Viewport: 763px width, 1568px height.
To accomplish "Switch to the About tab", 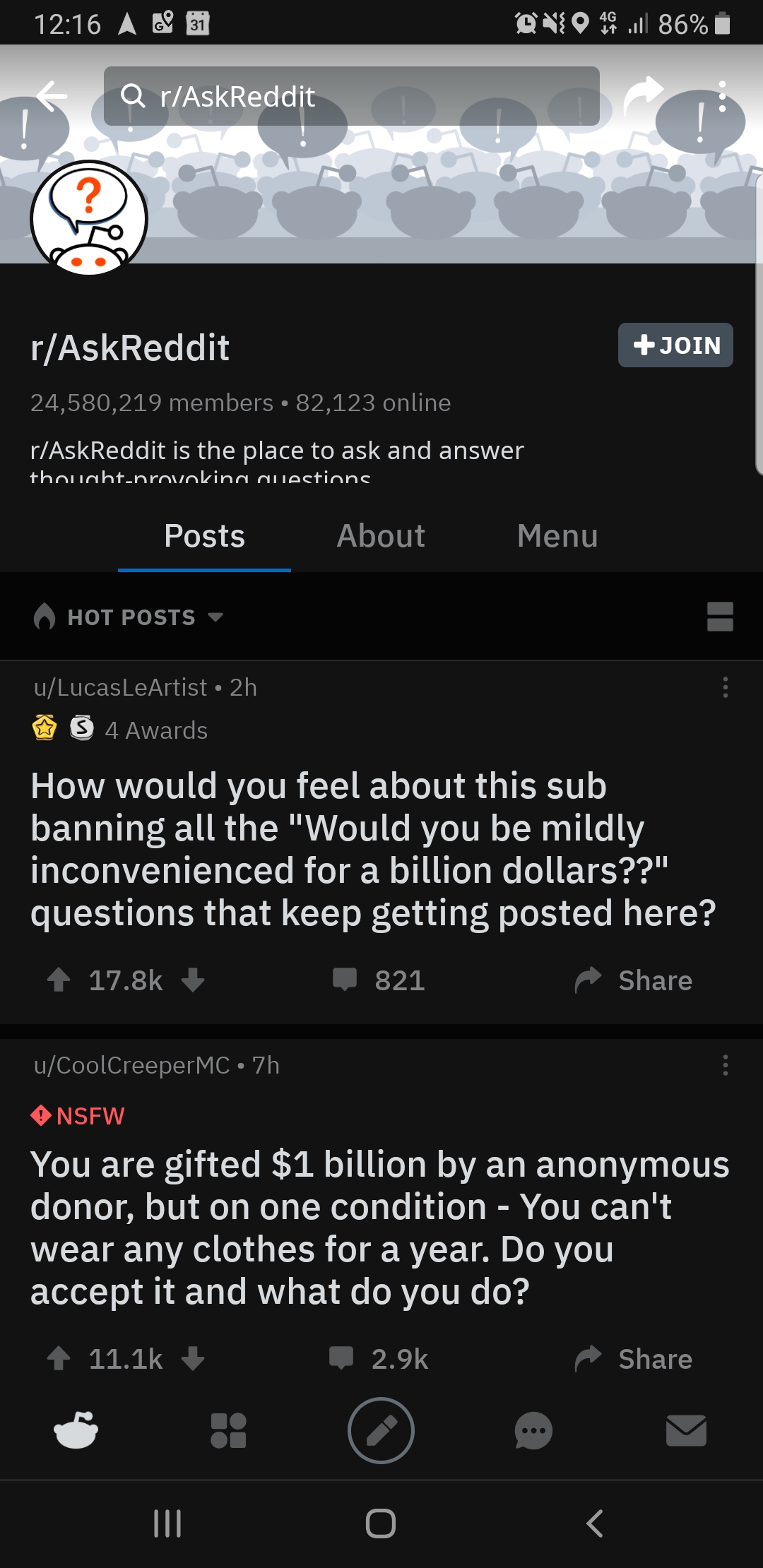I will (x=380, y=535).
